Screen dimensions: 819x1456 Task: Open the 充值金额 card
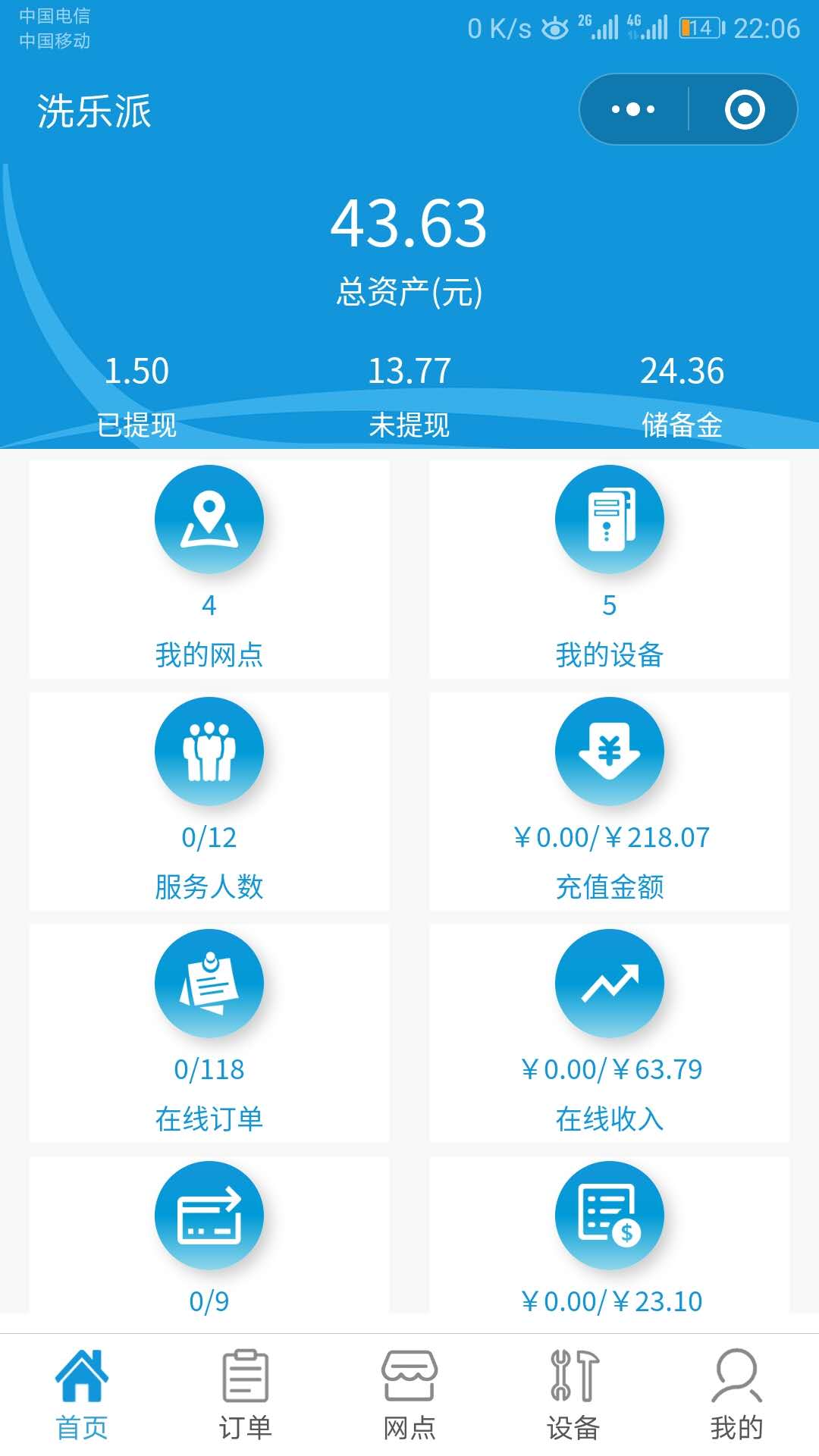click(609, 801)
